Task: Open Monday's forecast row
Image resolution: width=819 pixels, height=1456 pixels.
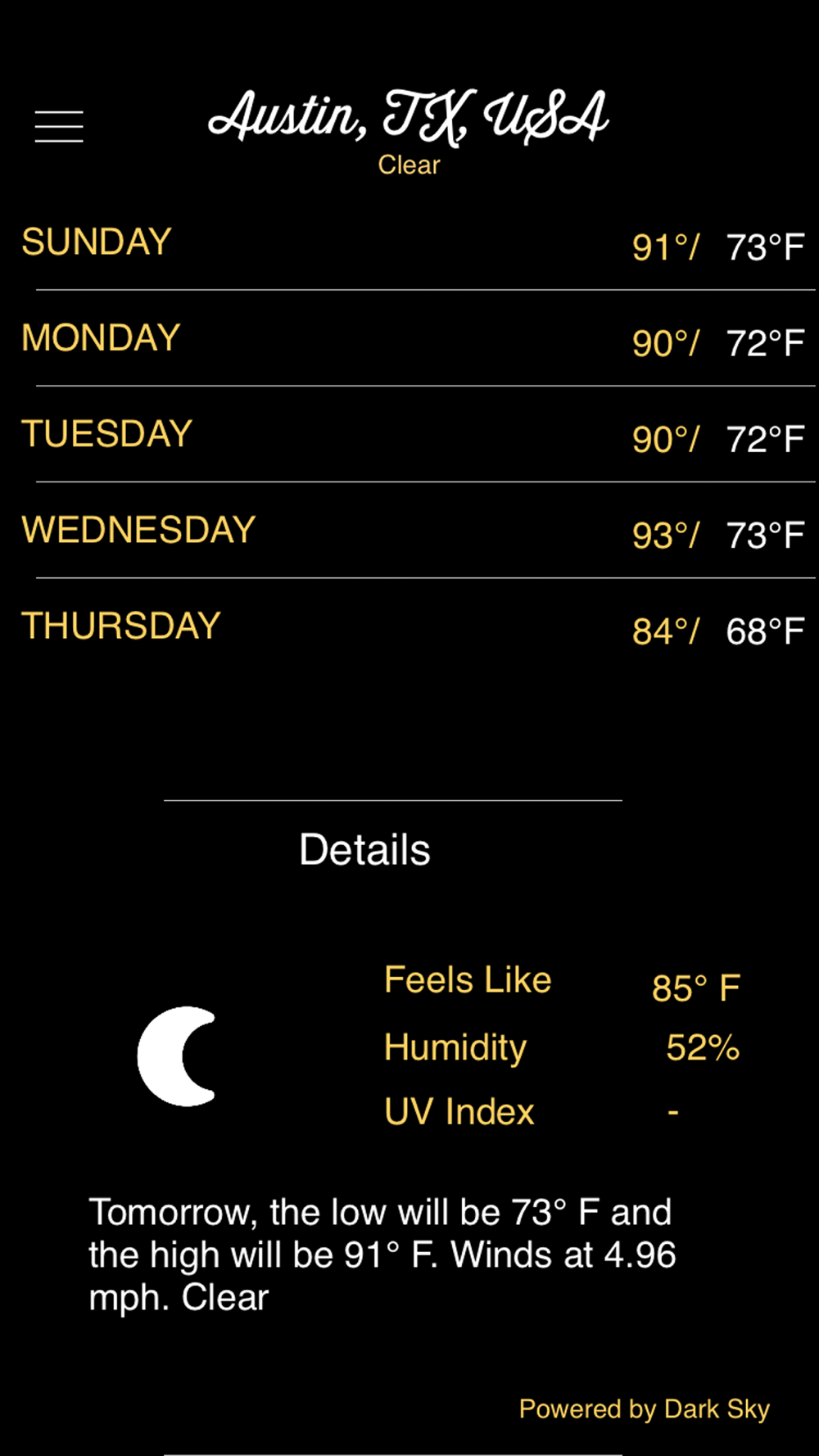Action: [409, 338]
